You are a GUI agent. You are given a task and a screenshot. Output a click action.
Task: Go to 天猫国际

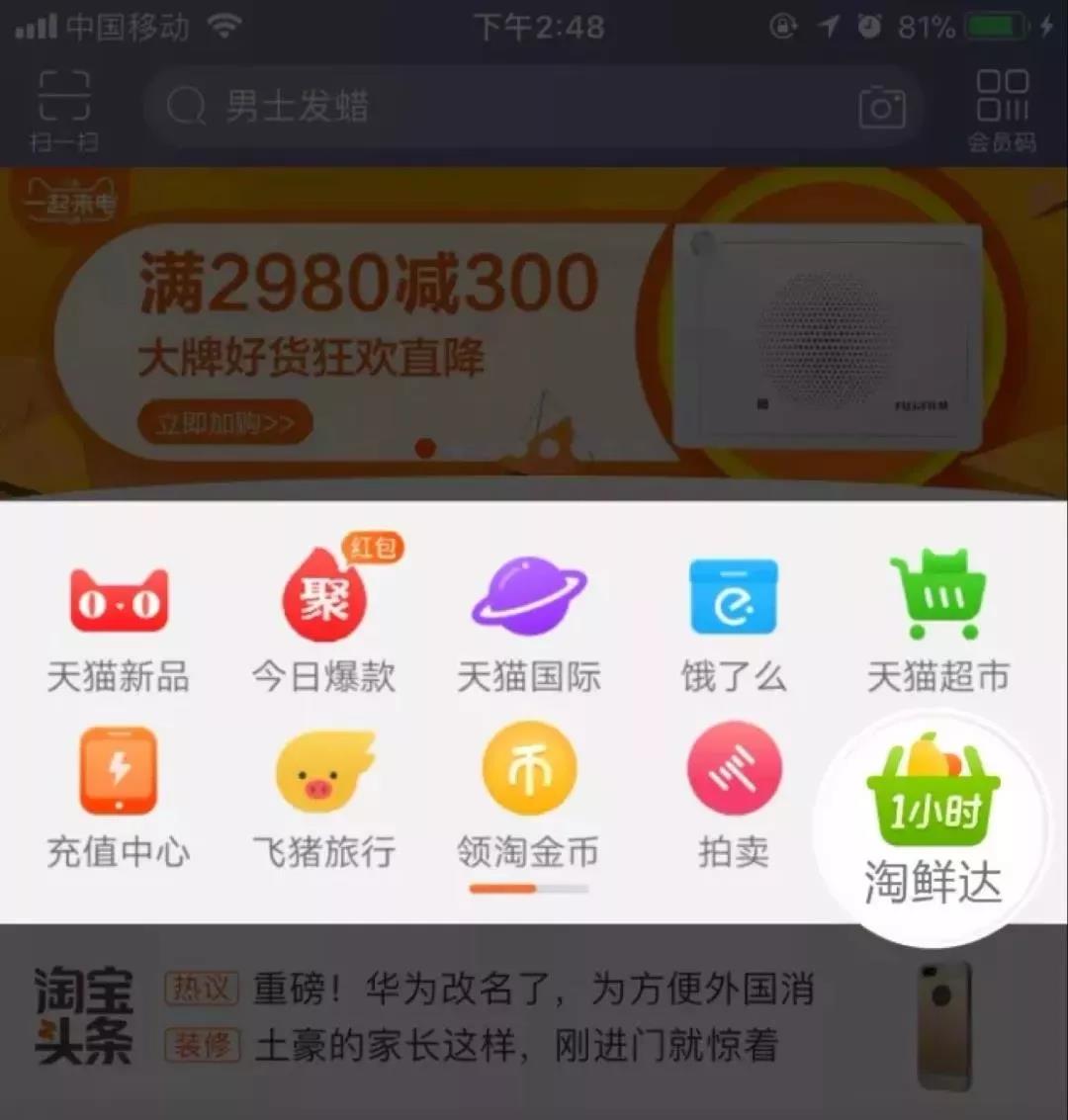(x=529, y=623)
